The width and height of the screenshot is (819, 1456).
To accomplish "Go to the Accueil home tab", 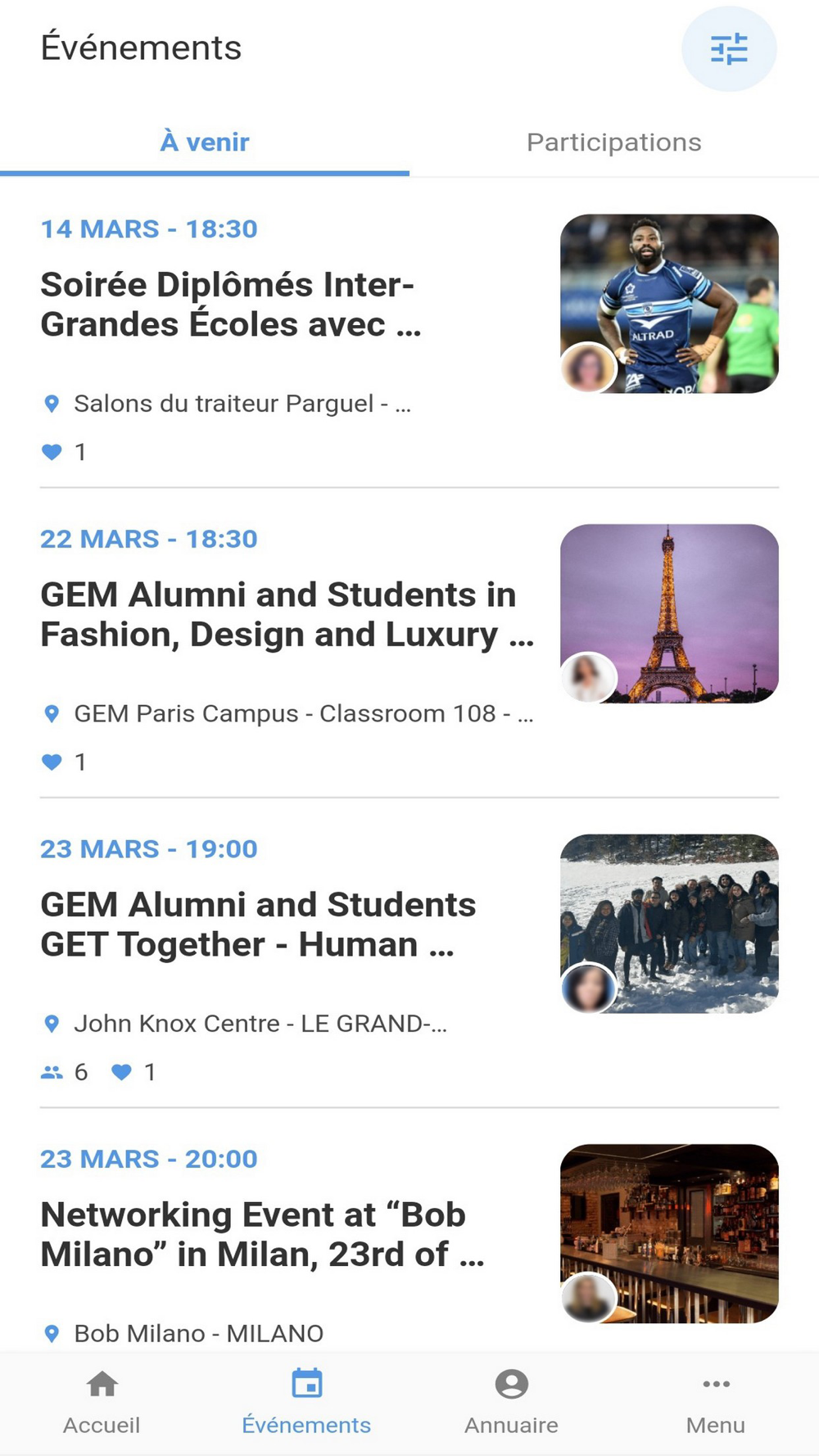I will click(102, 1401).
